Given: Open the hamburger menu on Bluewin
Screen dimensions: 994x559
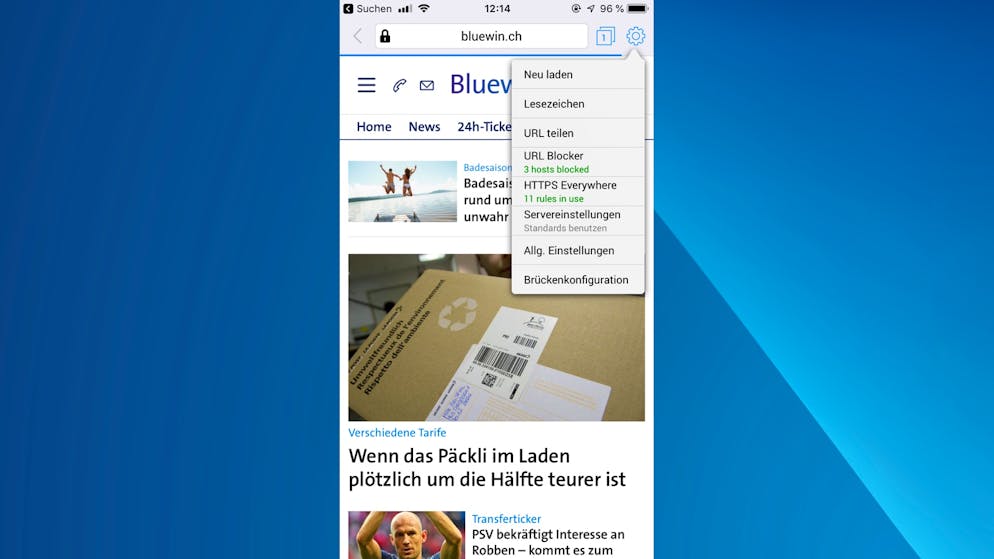Looking at the screenshot, I should pyautogui.click(x=366, y=85).
